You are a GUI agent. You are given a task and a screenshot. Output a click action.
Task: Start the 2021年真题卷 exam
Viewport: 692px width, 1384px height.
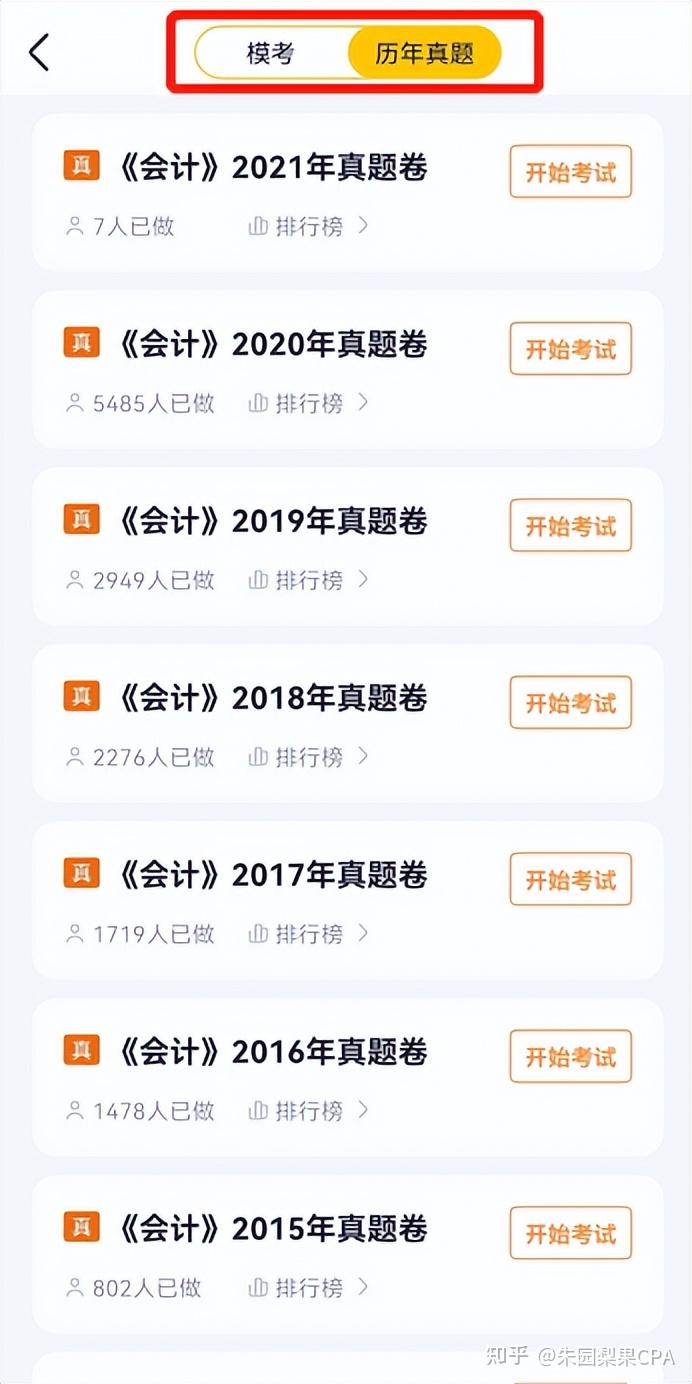click(570, 172)
